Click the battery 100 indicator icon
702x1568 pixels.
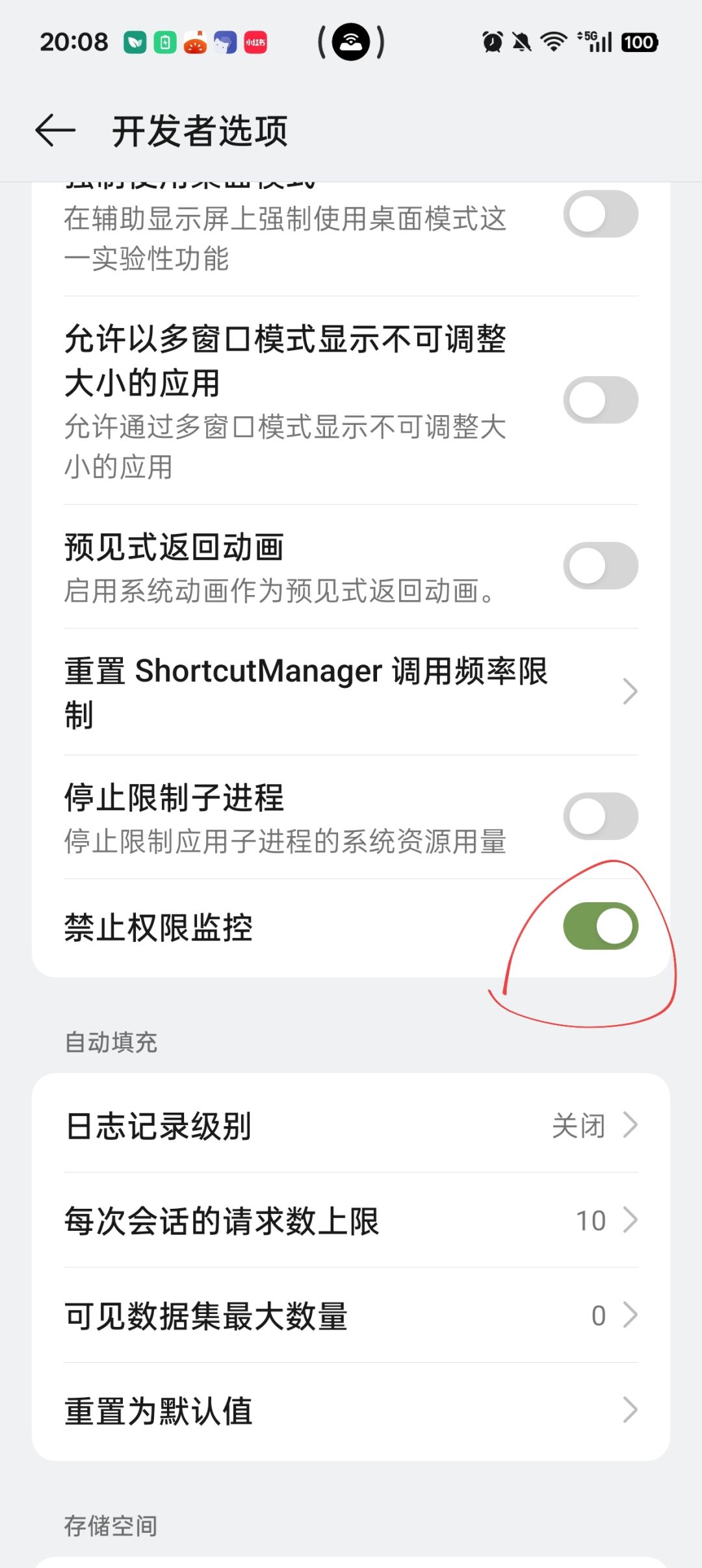click(640, 42)
